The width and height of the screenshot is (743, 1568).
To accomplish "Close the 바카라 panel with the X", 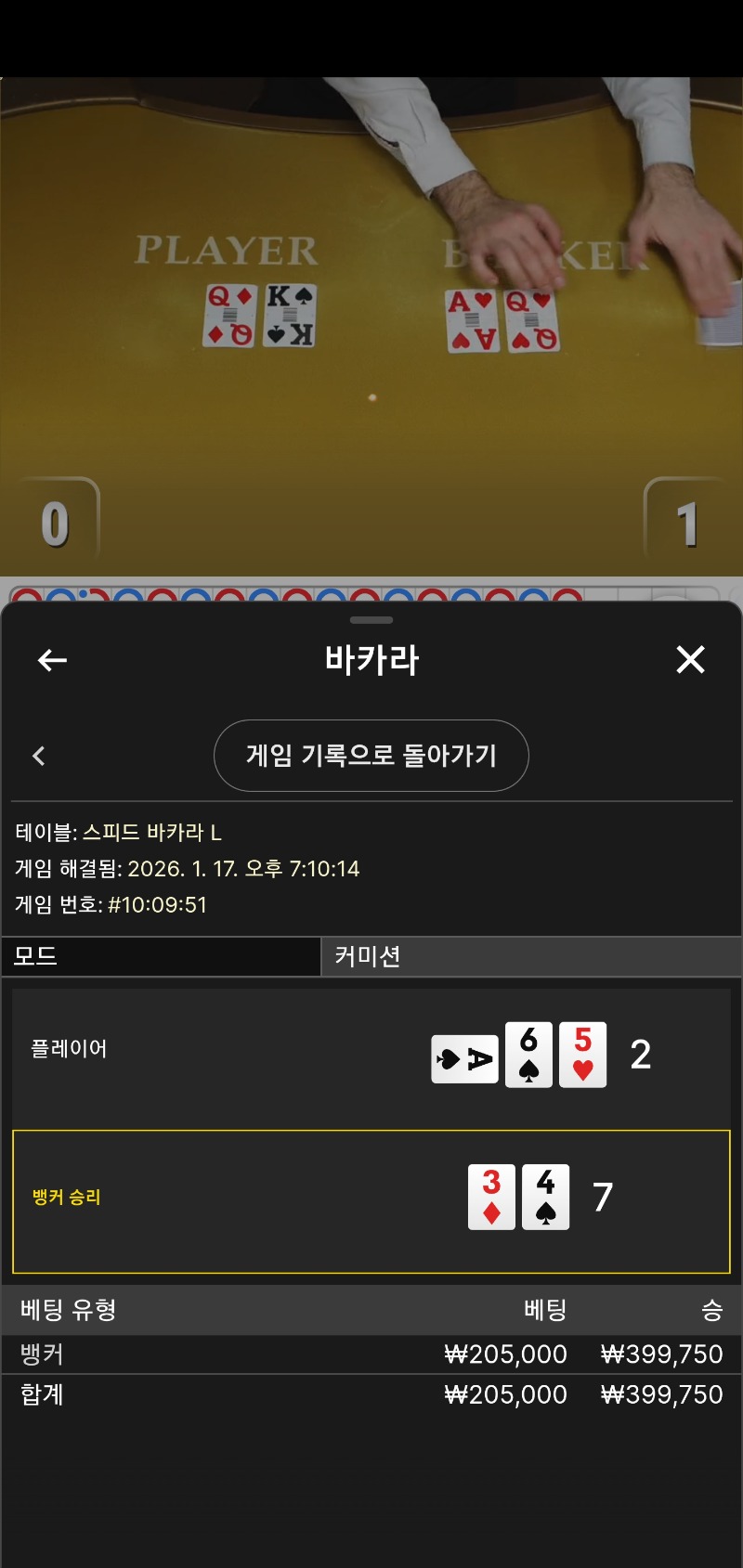I will [x=690, y=660].
